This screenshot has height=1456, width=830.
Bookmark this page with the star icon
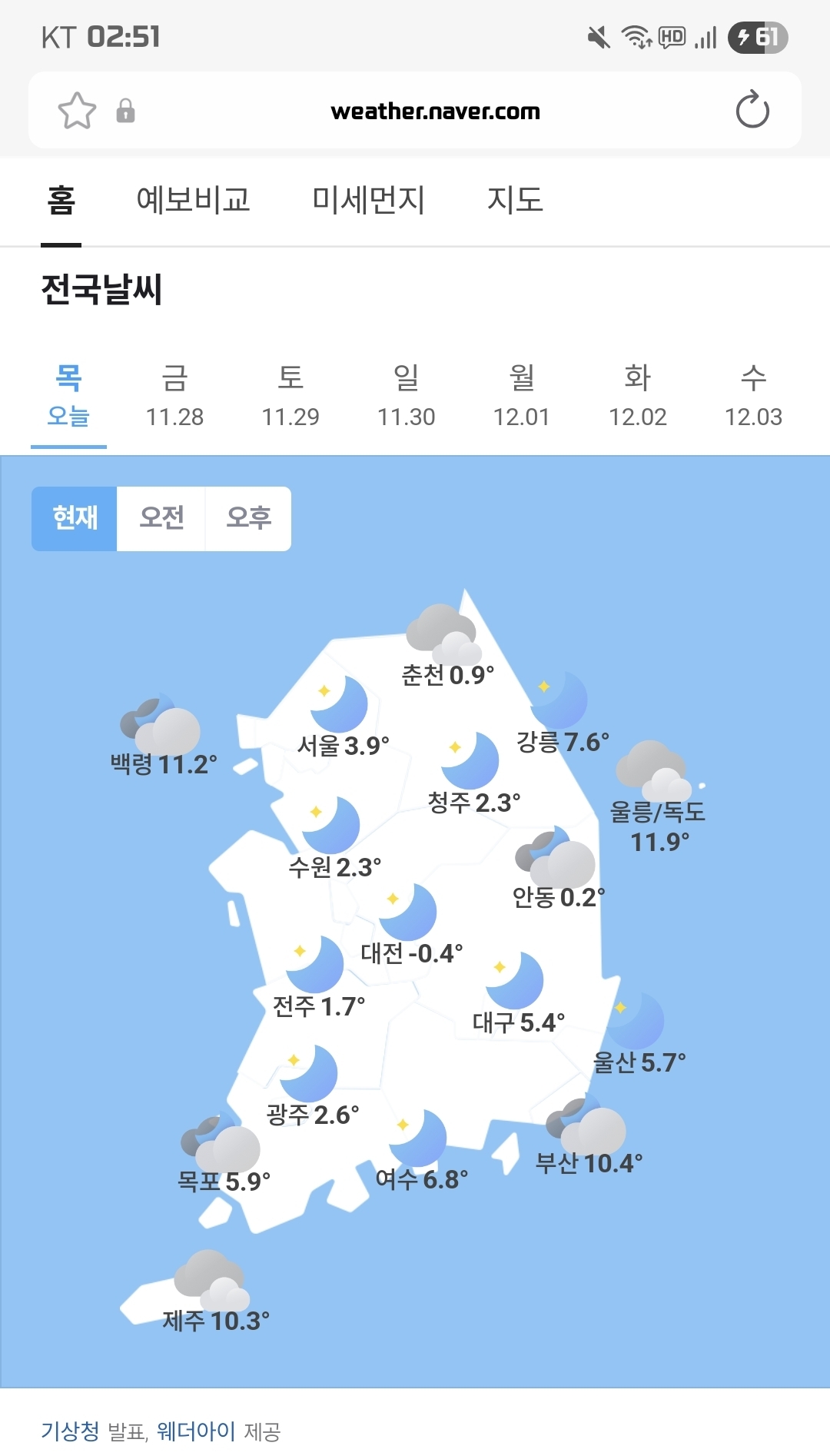click(x=77, y=111)
